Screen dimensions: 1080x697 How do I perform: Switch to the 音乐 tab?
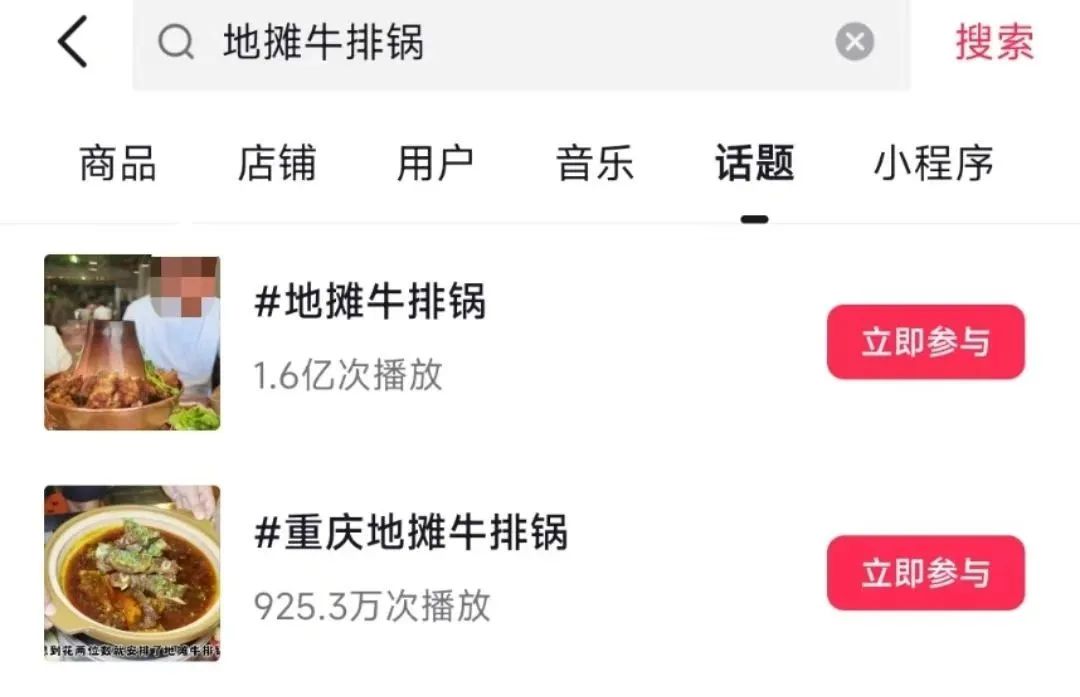coord(595,163)
